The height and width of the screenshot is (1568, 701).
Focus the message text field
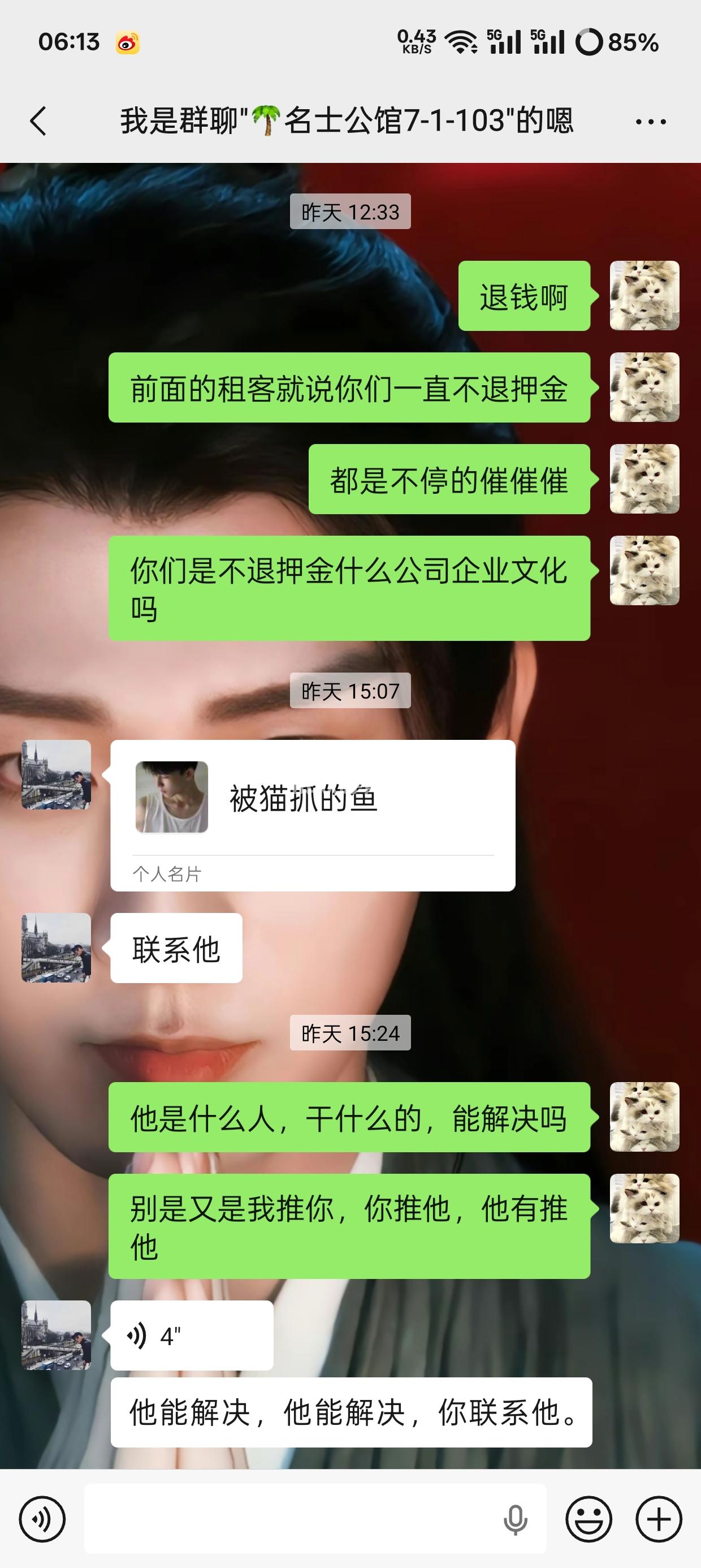pos(292,1519)
